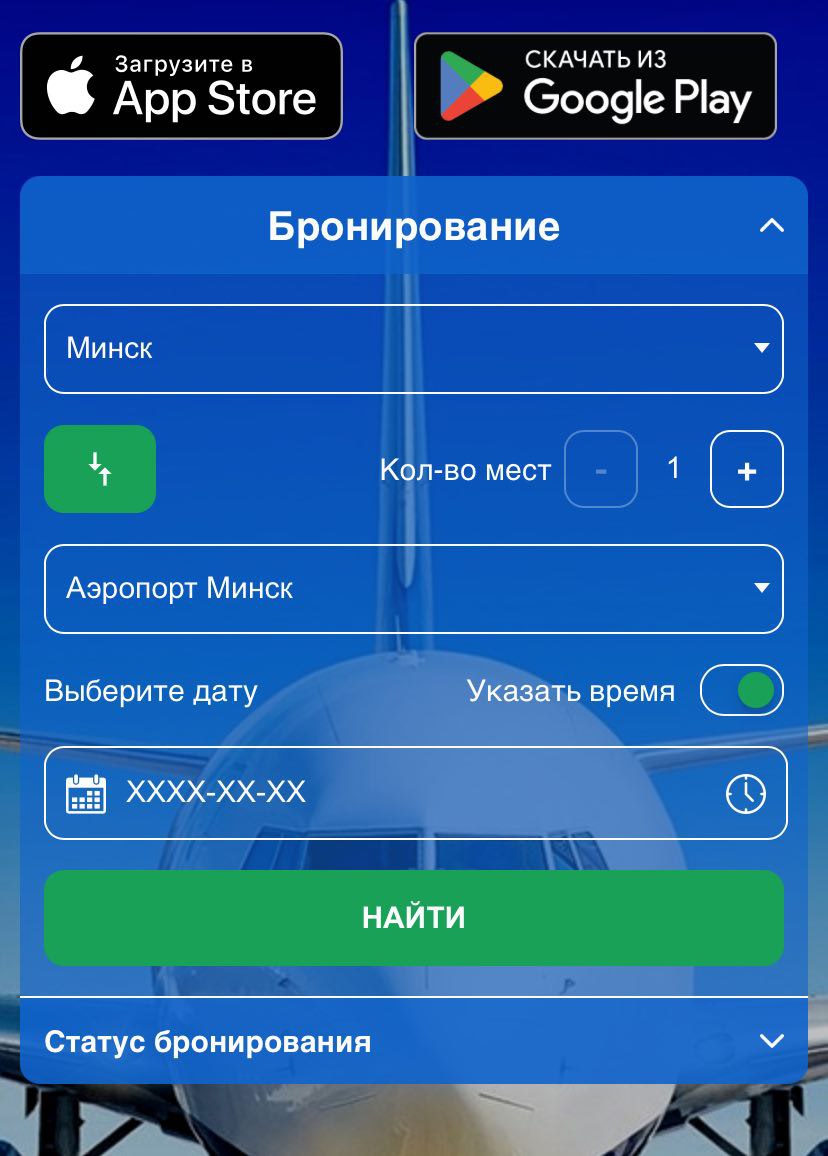This screenshot has height=1156, width=828.
Task: Open the Google Play download badge
Action: [x=595, y=86]
